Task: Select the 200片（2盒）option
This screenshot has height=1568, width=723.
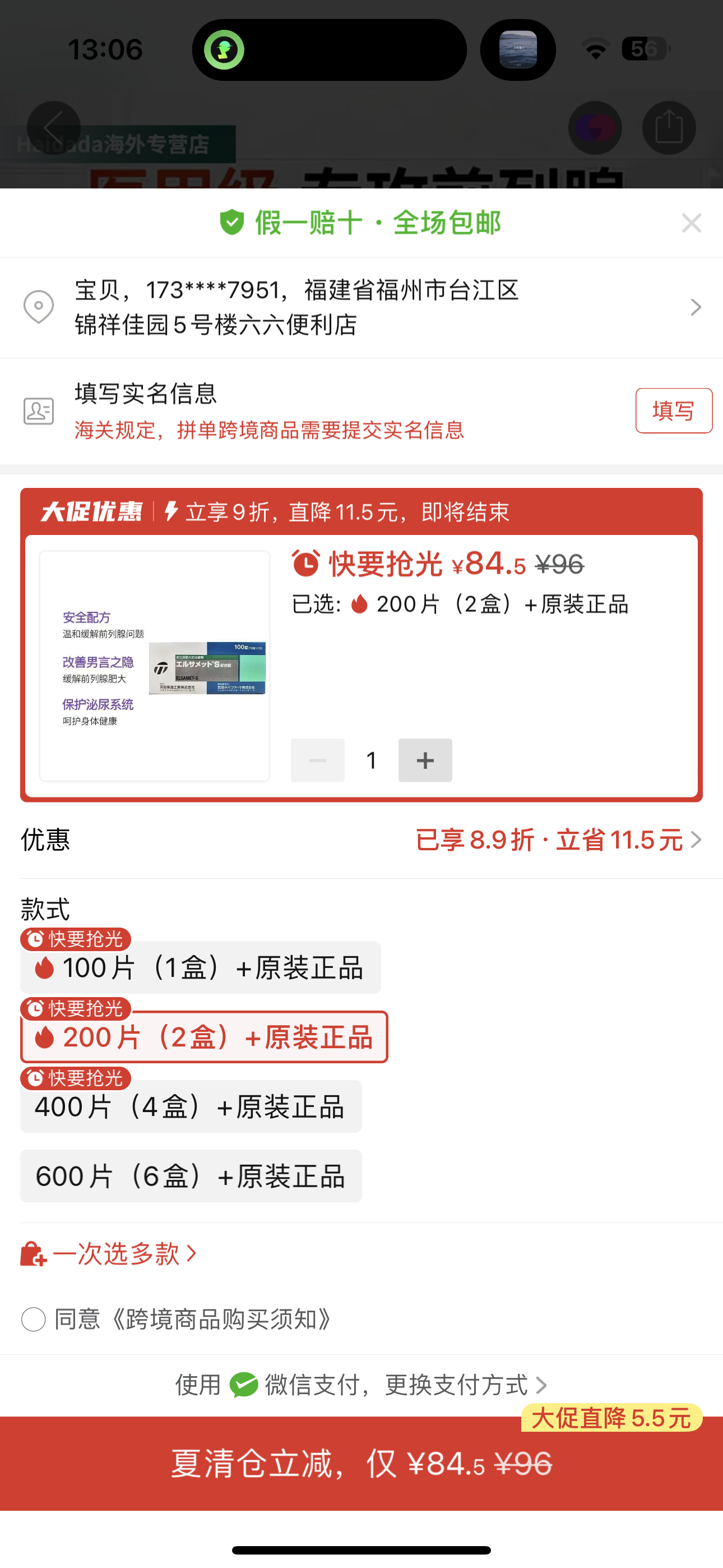Action: tap(205, 1037)
